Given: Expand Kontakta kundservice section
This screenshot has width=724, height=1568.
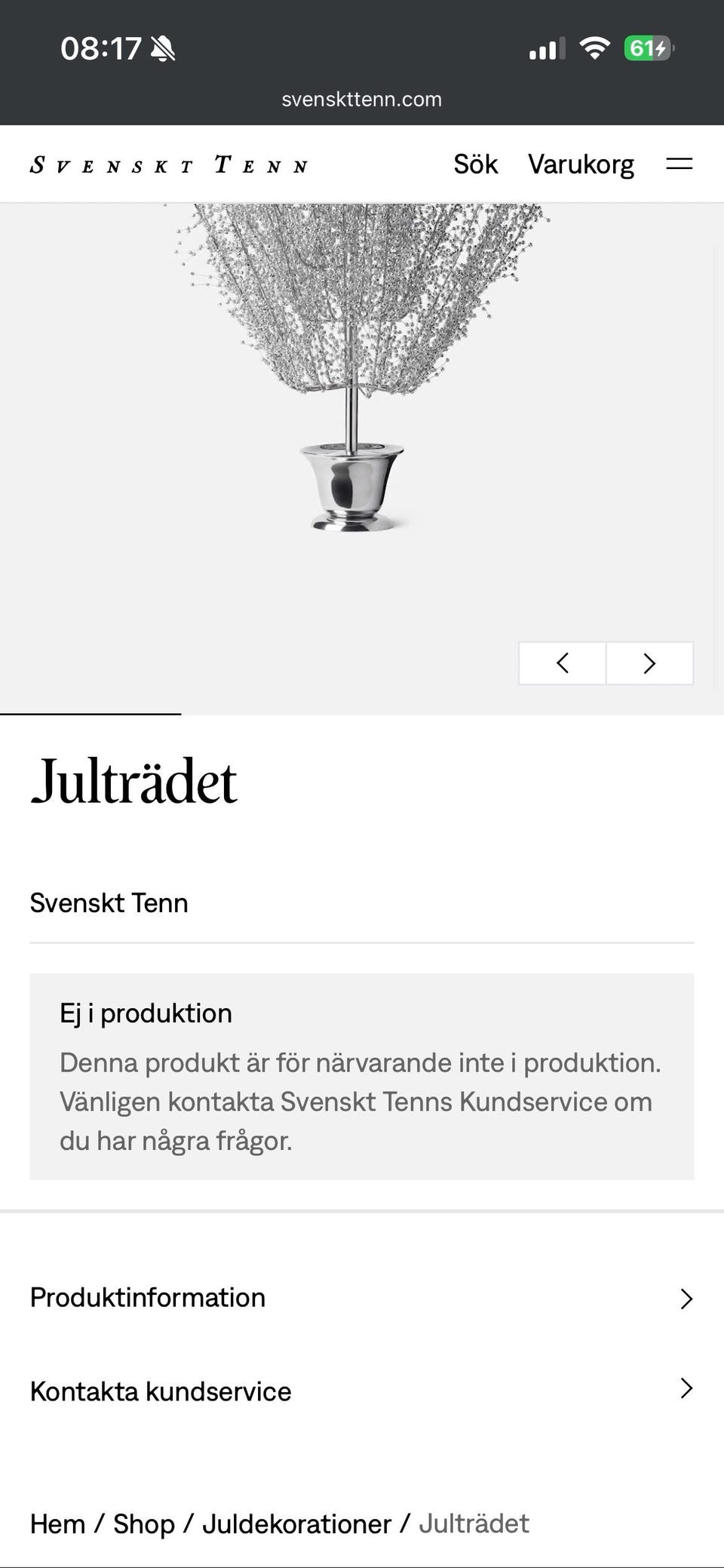Looking at the screenshot, I should tap(361, 1391).
